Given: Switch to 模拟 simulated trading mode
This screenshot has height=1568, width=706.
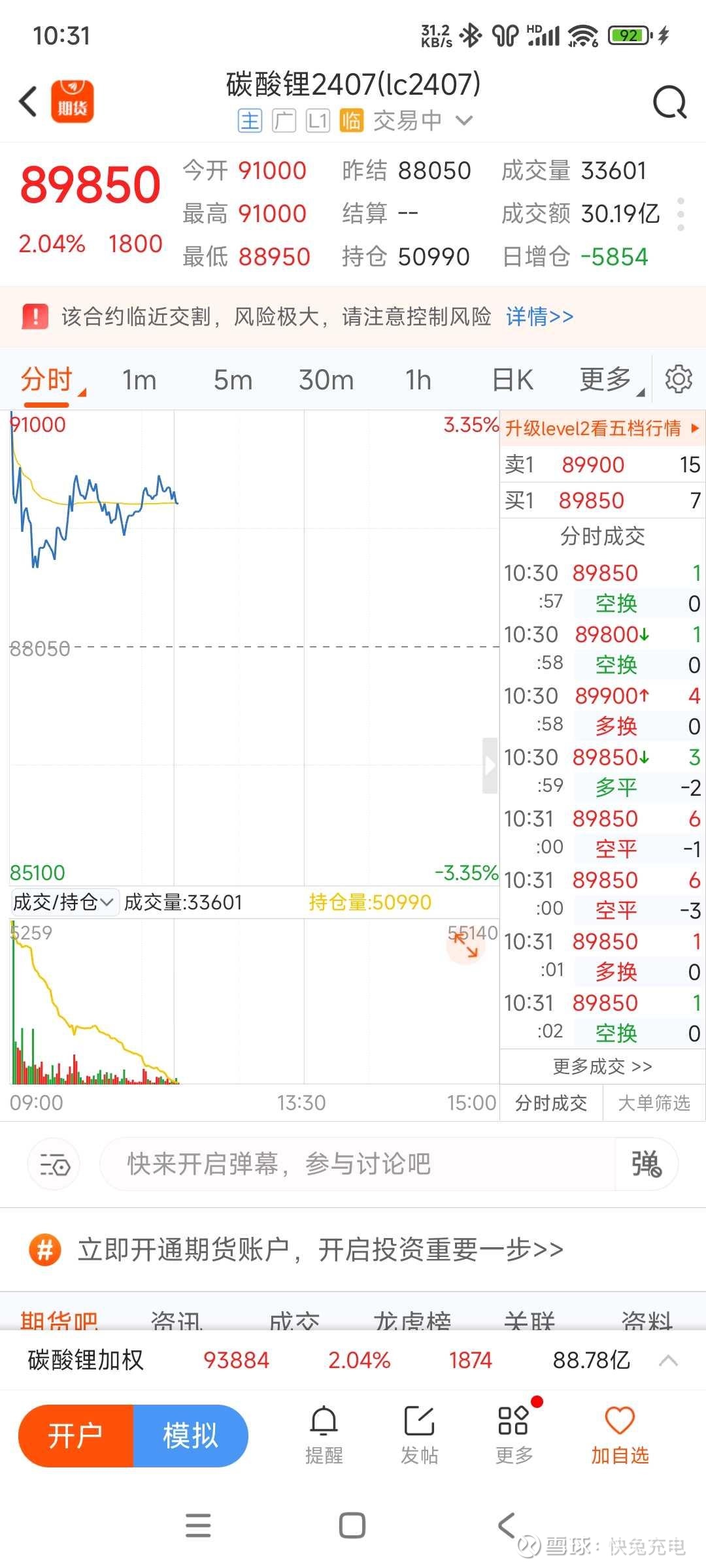Looking at the screenshot, I should point(190,1436).
